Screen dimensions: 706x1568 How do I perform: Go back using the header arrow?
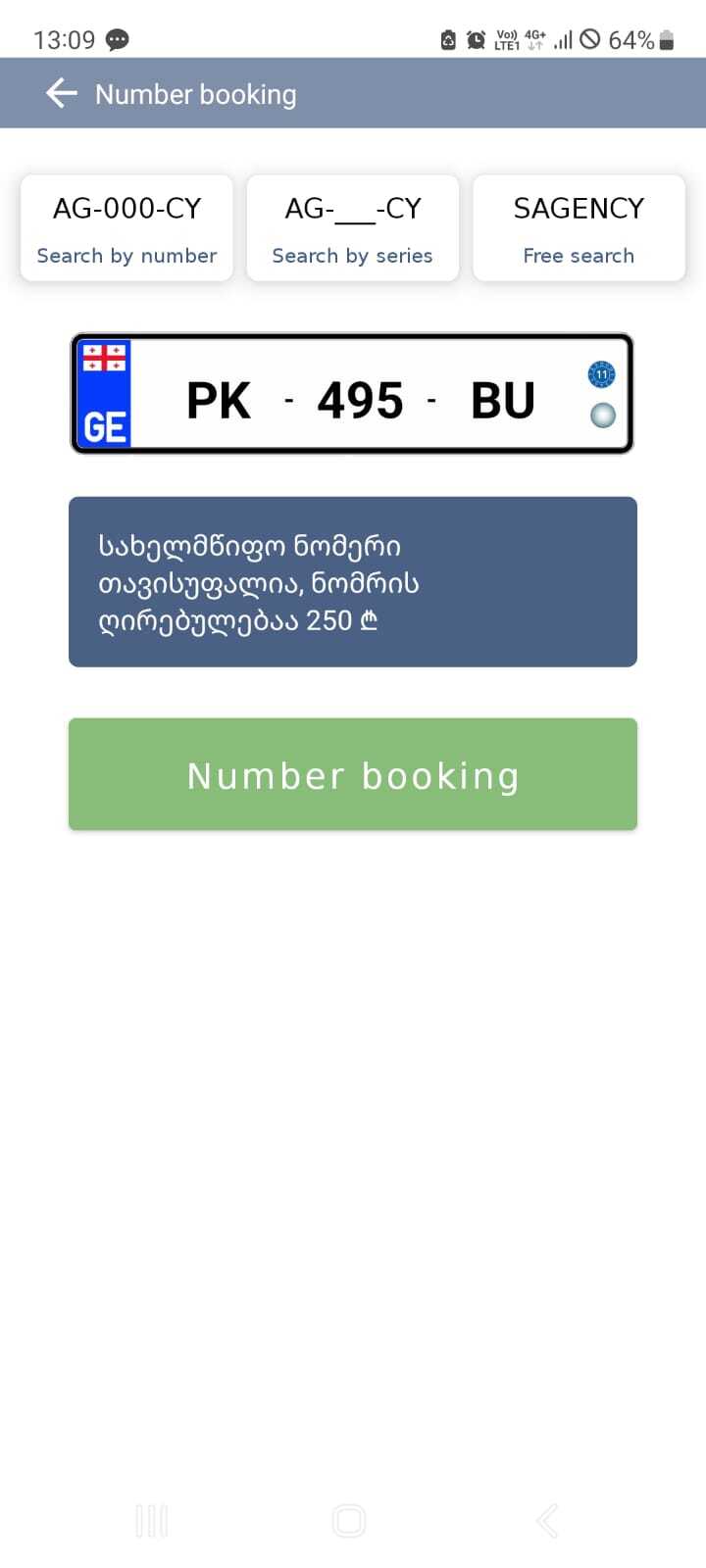click(x=61, y=94)
